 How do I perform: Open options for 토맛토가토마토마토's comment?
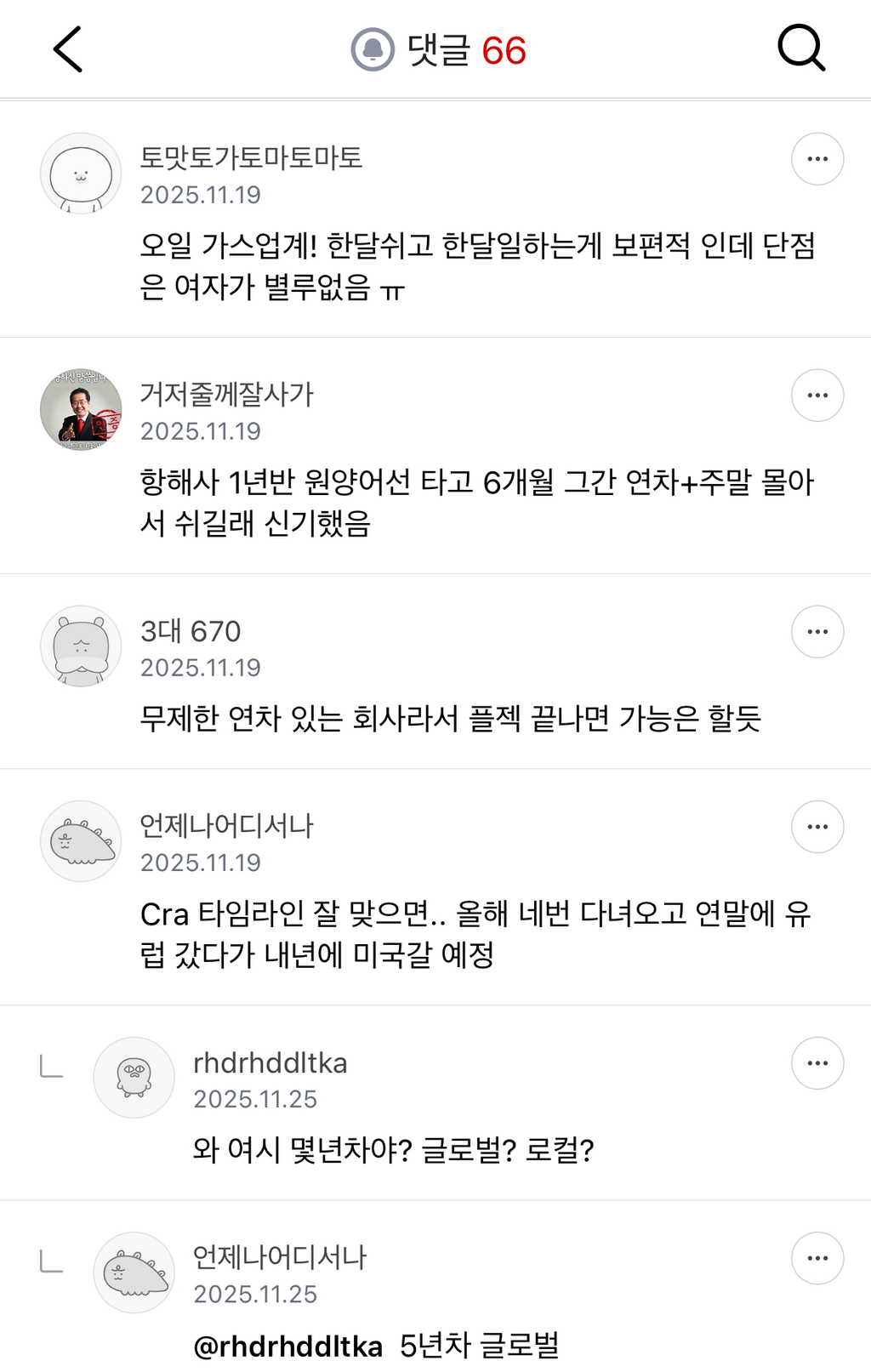click(817, 158)
